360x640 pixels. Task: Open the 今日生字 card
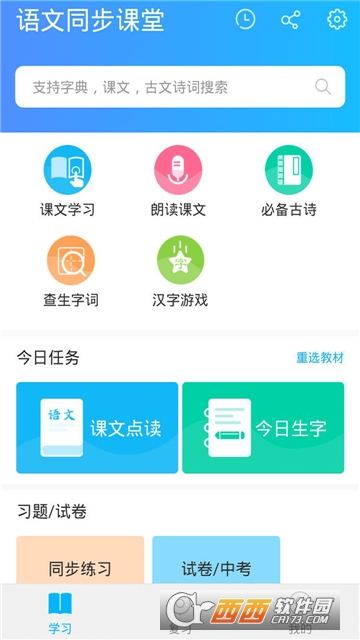tap(263, 428)
